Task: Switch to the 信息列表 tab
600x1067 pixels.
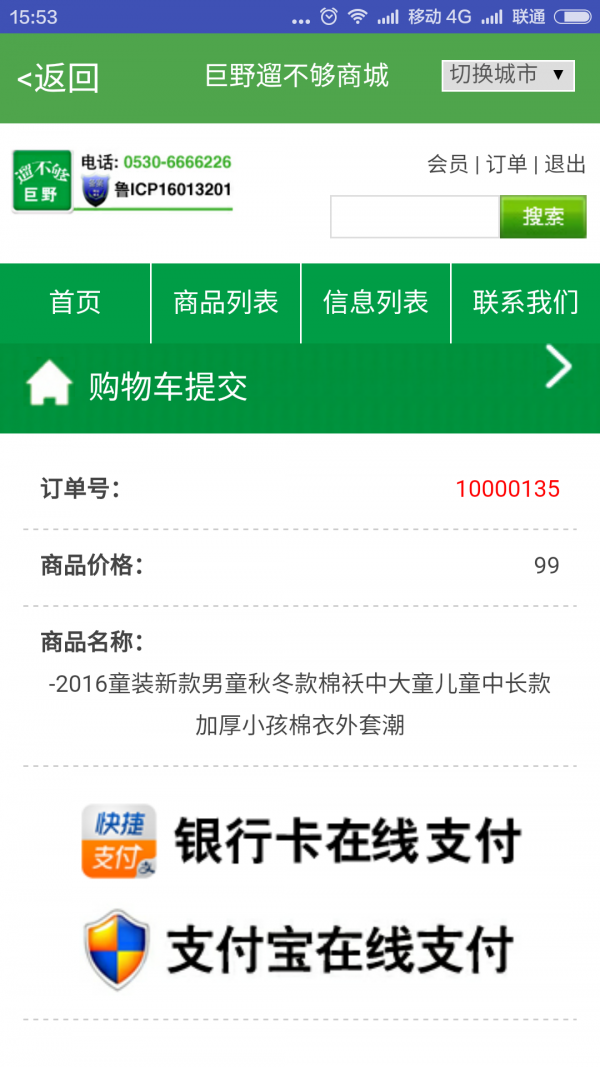Action: click(376, 302)
